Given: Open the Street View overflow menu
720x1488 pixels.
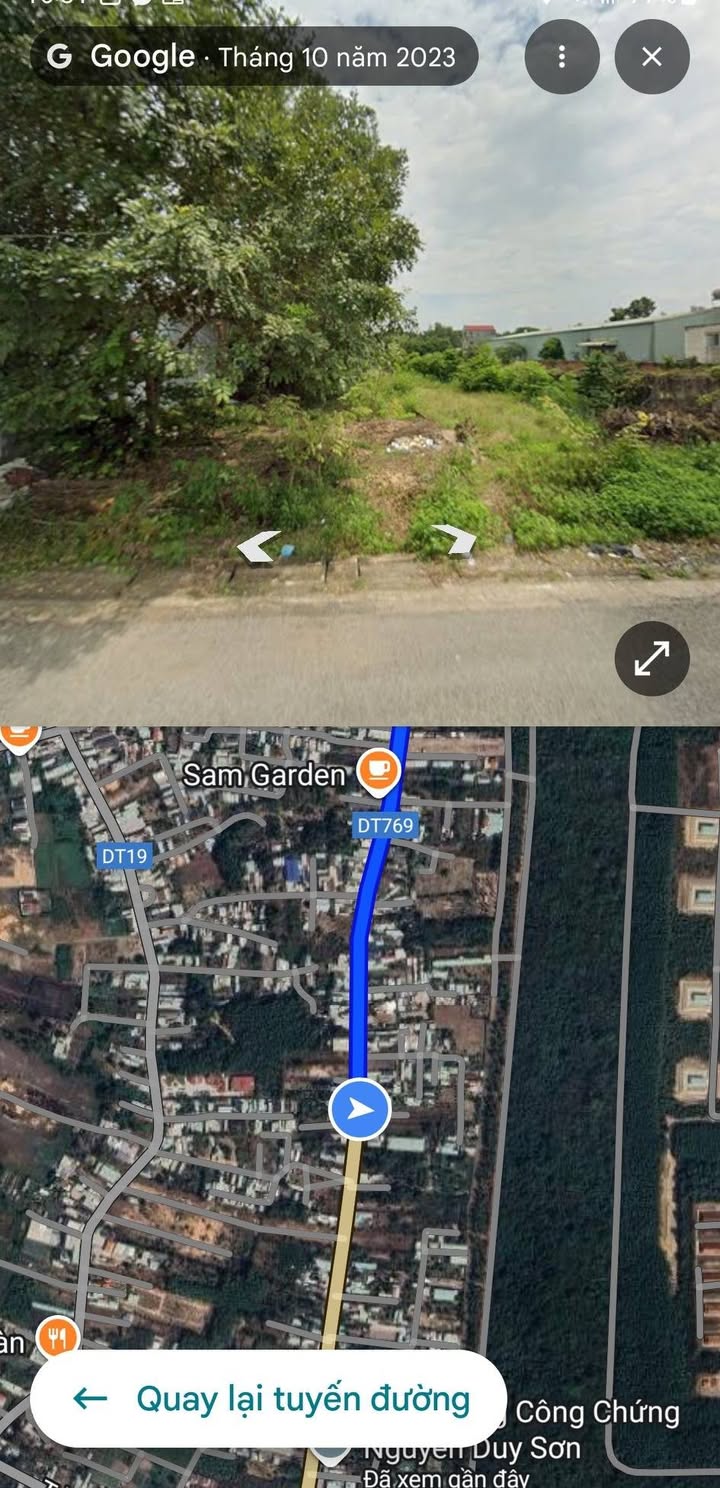Looking at the screenshot, I should (x=562, y=57).
